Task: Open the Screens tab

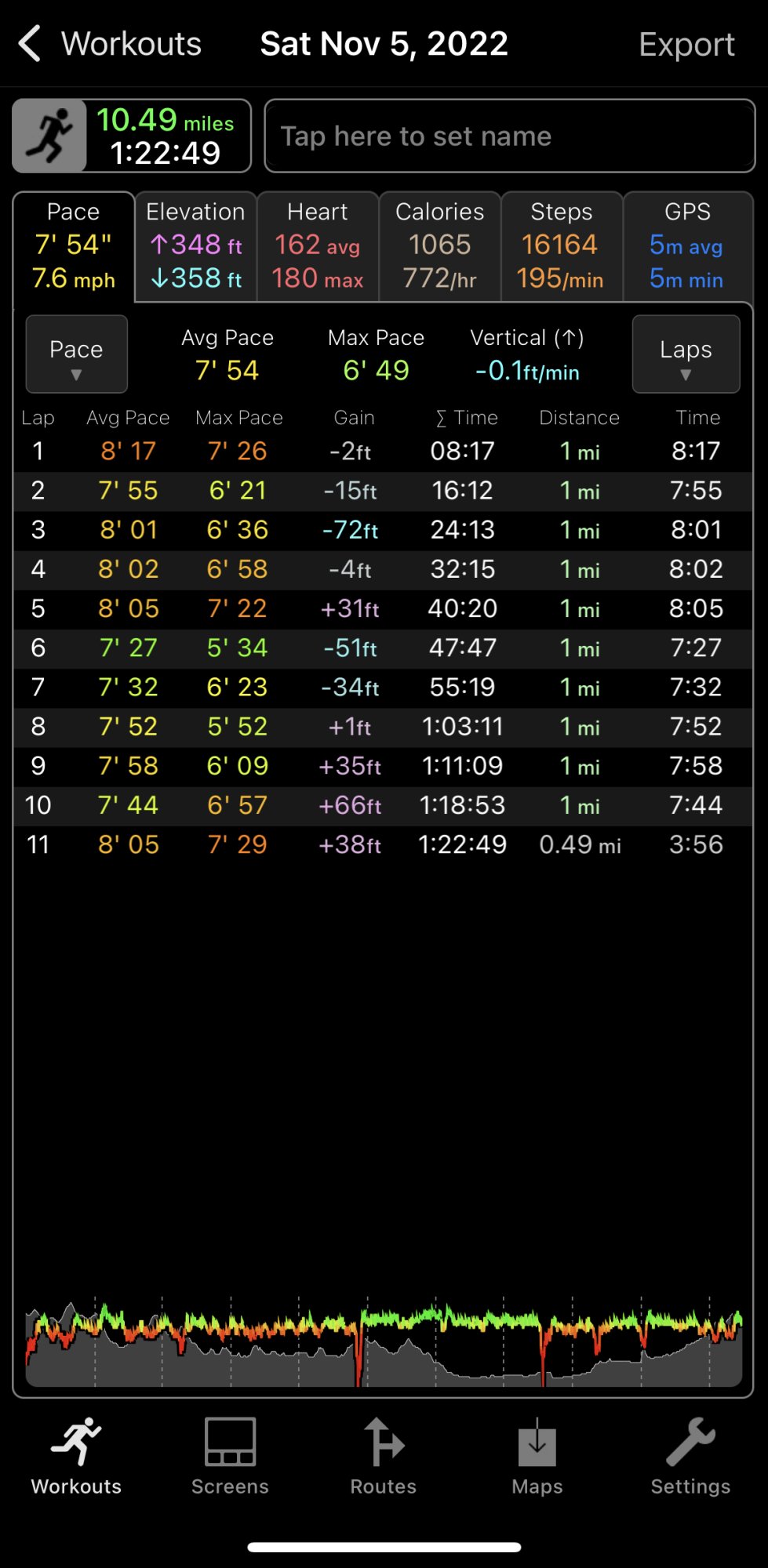Action: point(230,1457)
